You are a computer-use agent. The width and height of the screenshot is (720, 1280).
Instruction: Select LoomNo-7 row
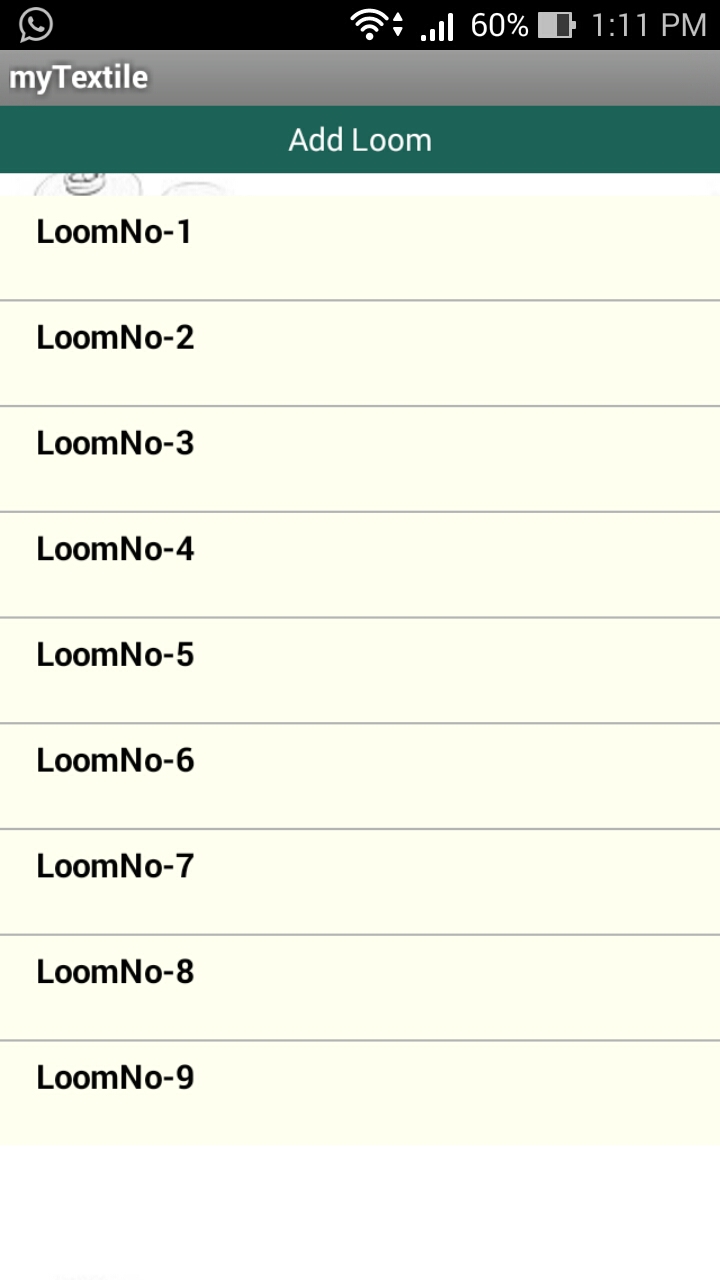coord(360,882)
